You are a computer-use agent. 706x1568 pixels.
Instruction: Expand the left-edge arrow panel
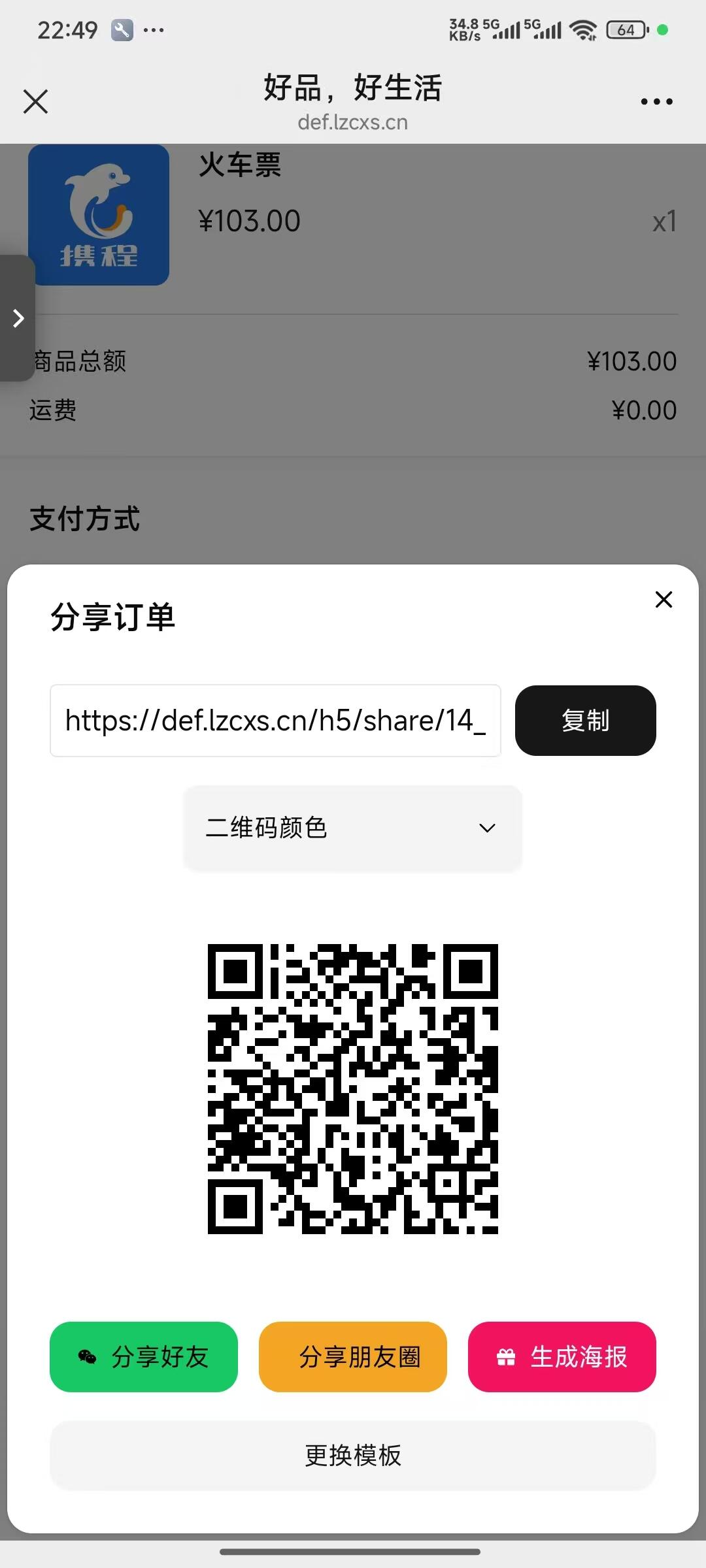point(18,318)
